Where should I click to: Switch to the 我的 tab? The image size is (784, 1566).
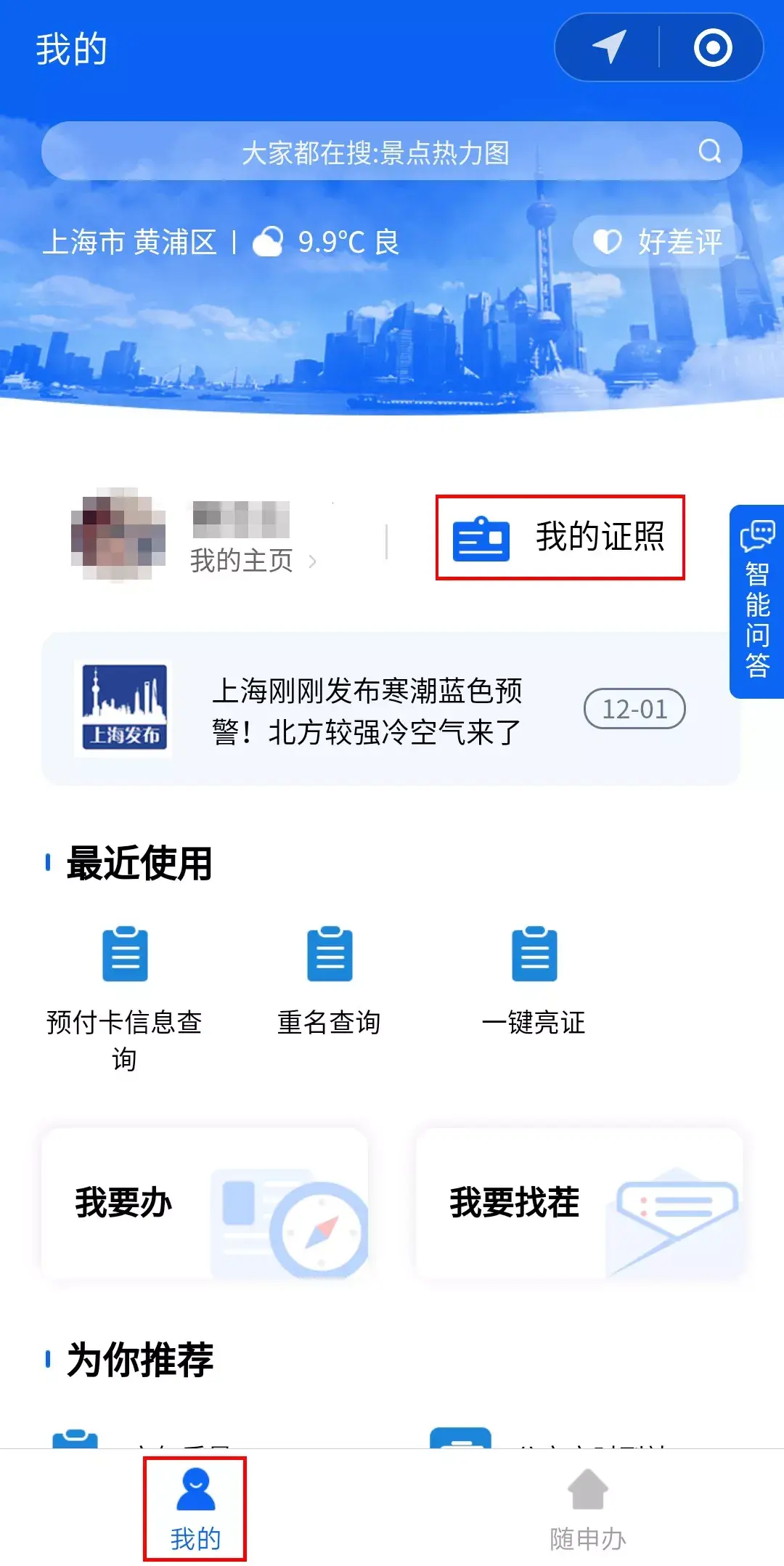click(195, 1508)
